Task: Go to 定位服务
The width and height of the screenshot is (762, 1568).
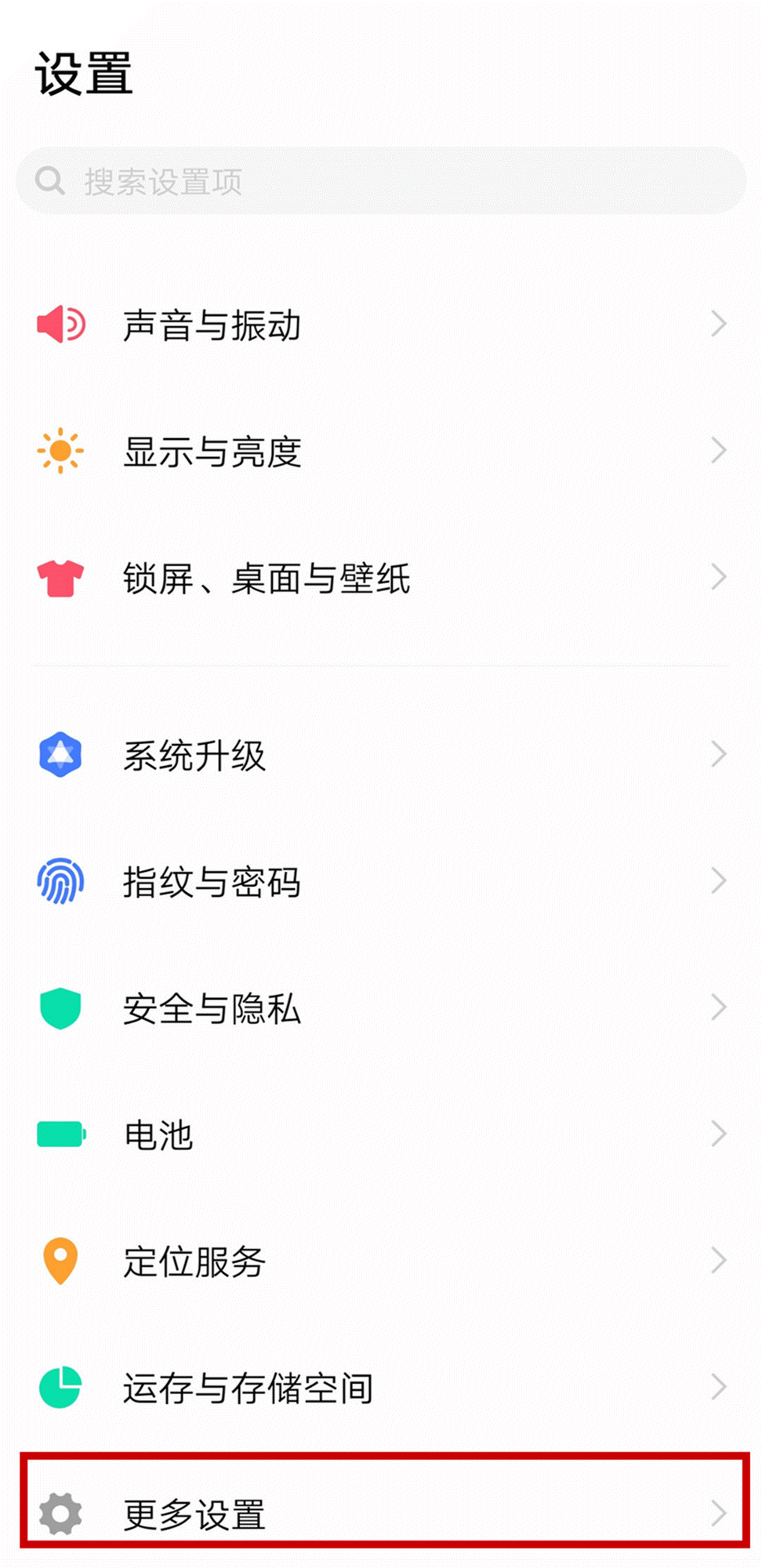Action: click(381, 1261)
